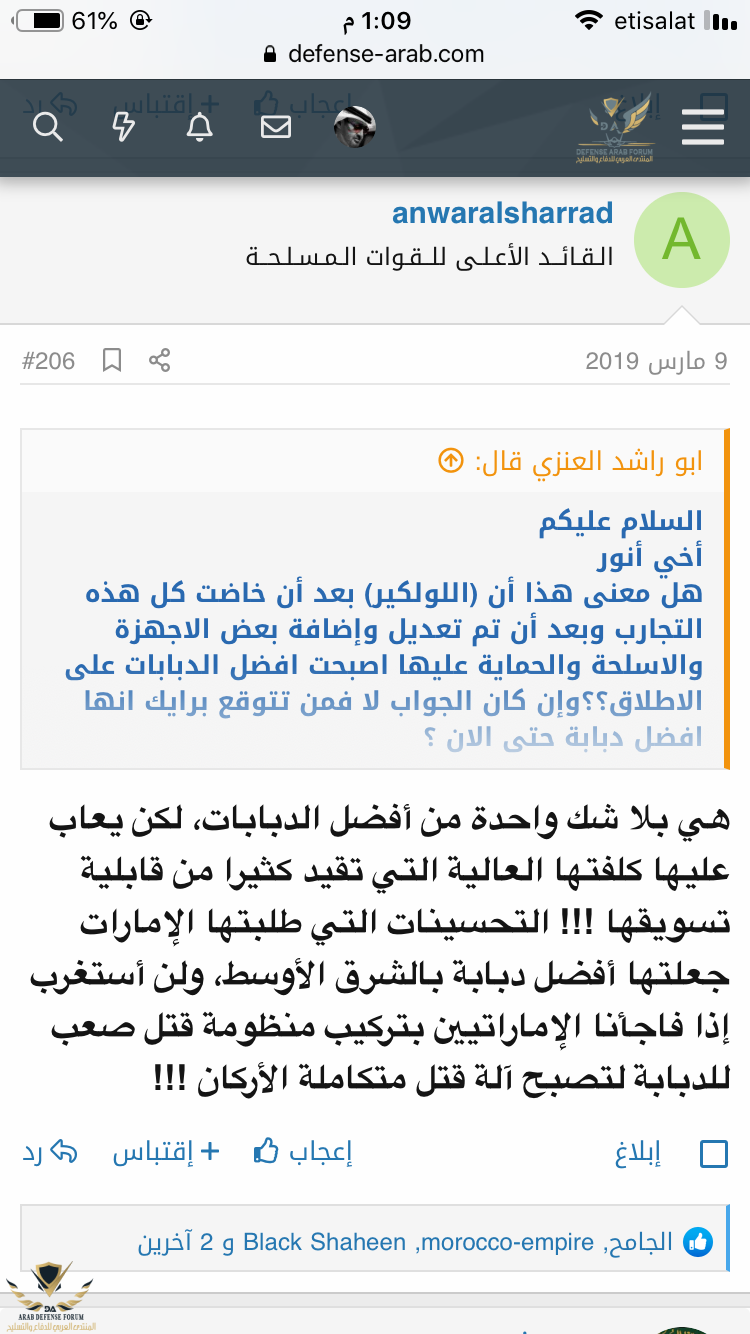Image resolution: width=750 pixels, height=1334 pixels.
Task: Tap إقتباس to quote this post
Action: click(166, 1152)
